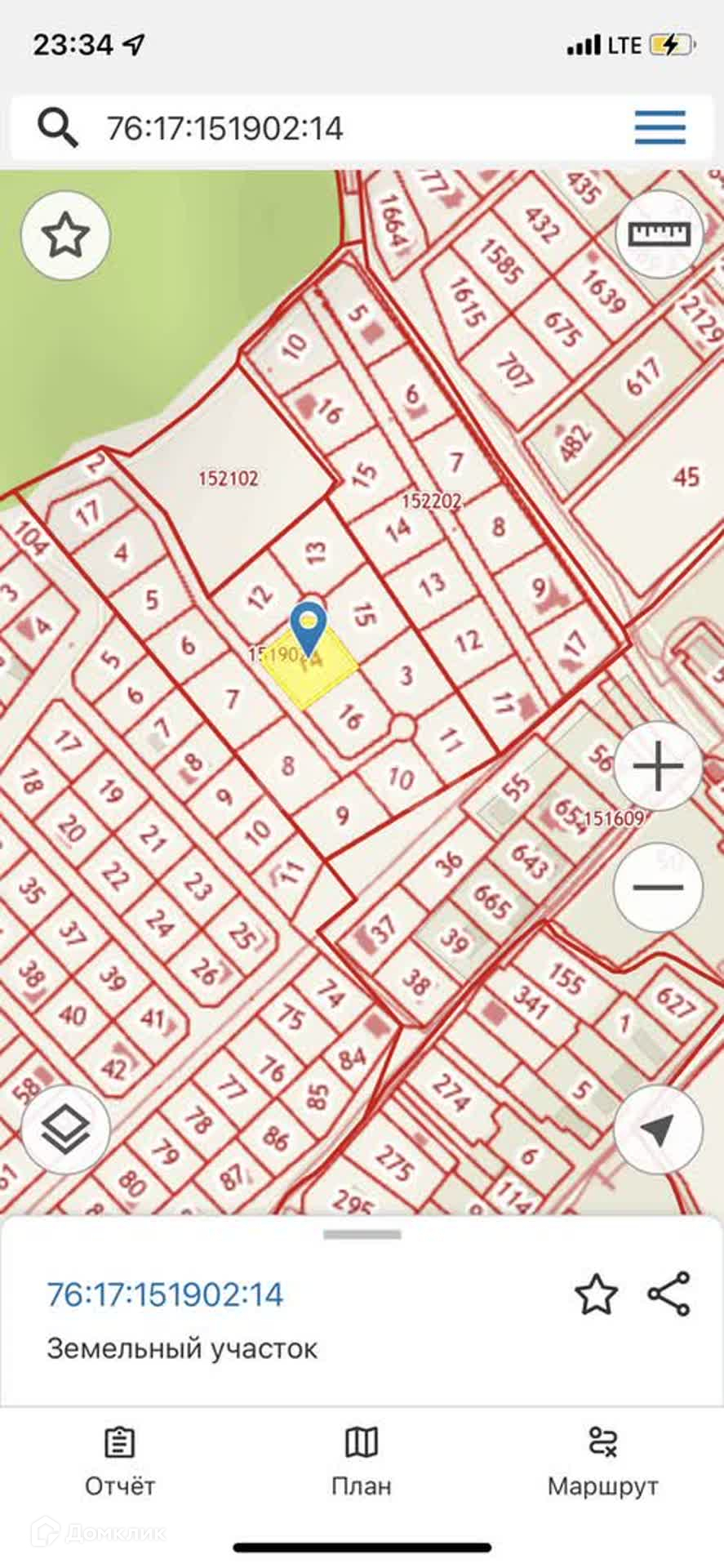This screenshot has height=1568, width=724.
Task: Open the ruler measurement tool
Action: (x=660, y=234)
